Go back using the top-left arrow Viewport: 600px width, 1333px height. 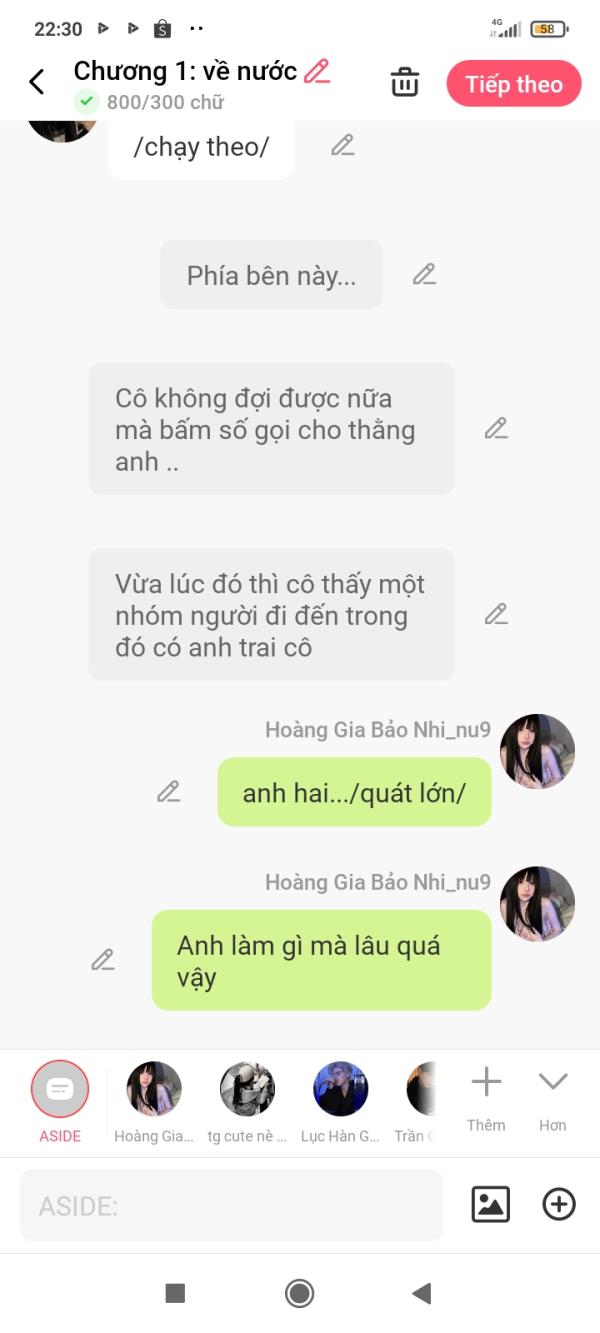click(x=37, y=82)
